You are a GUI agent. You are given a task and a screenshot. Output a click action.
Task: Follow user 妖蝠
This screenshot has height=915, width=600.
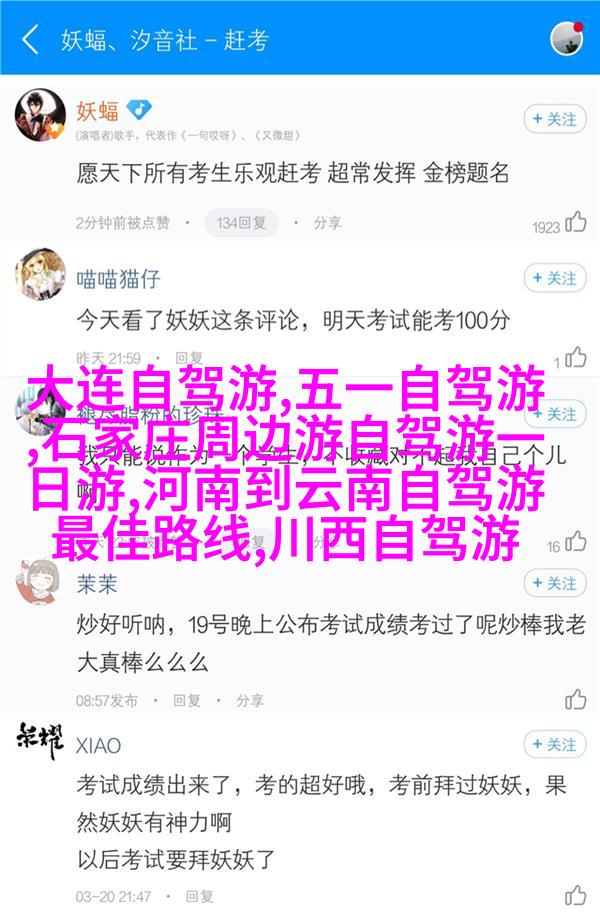click(x=555, y=118)
